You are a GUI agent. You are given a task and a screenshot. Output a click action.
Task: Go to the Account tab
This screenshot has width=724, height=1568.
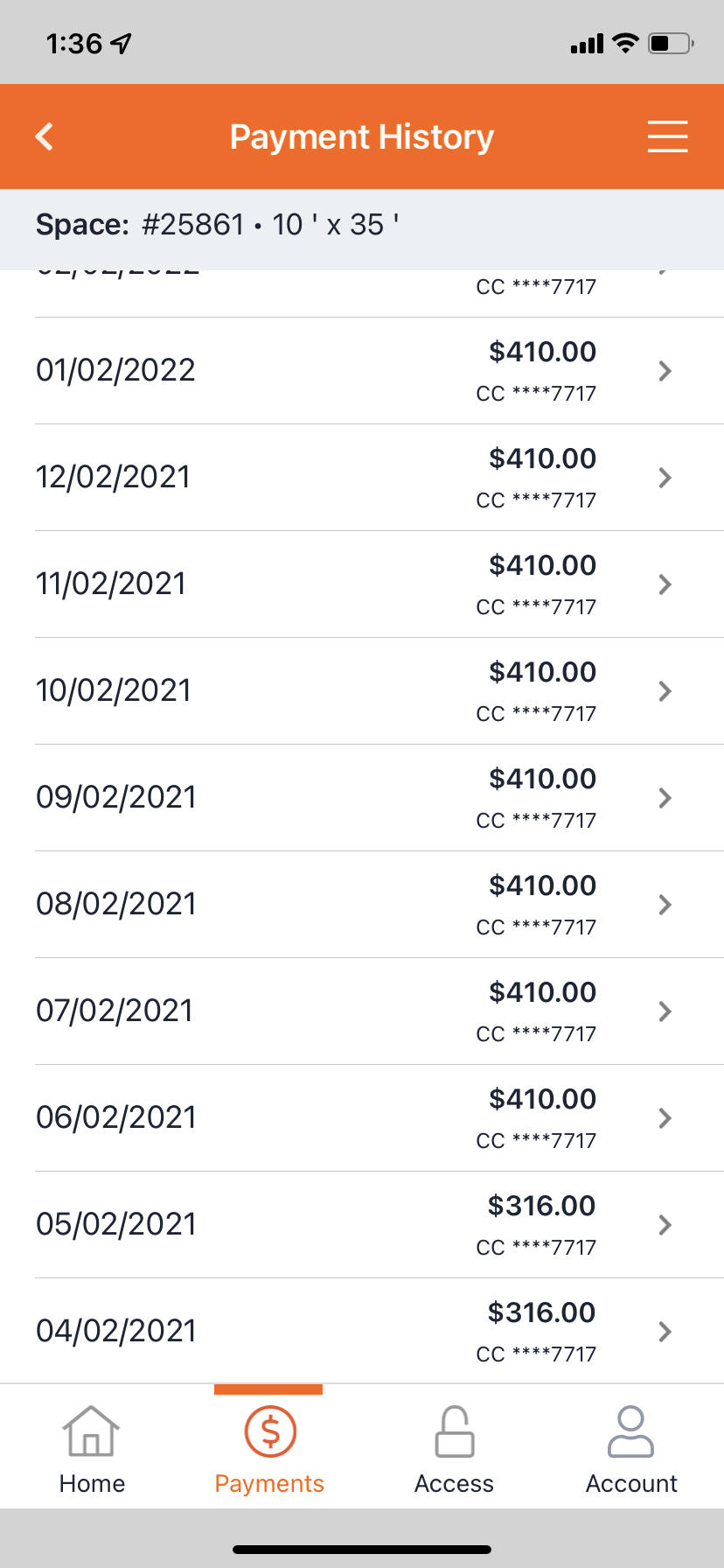coord(631,1449)
